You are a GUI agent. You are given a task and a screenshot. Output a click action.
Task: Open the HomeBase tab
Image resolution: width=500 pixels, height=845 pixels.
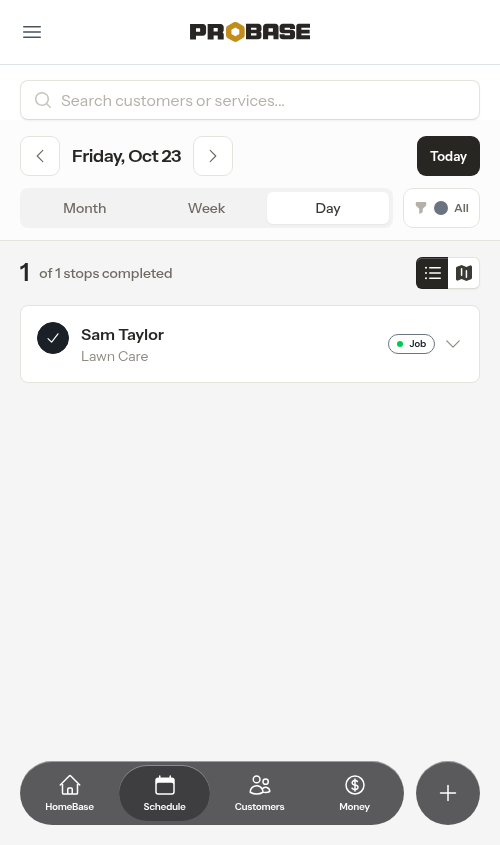[x=70, y=793]
